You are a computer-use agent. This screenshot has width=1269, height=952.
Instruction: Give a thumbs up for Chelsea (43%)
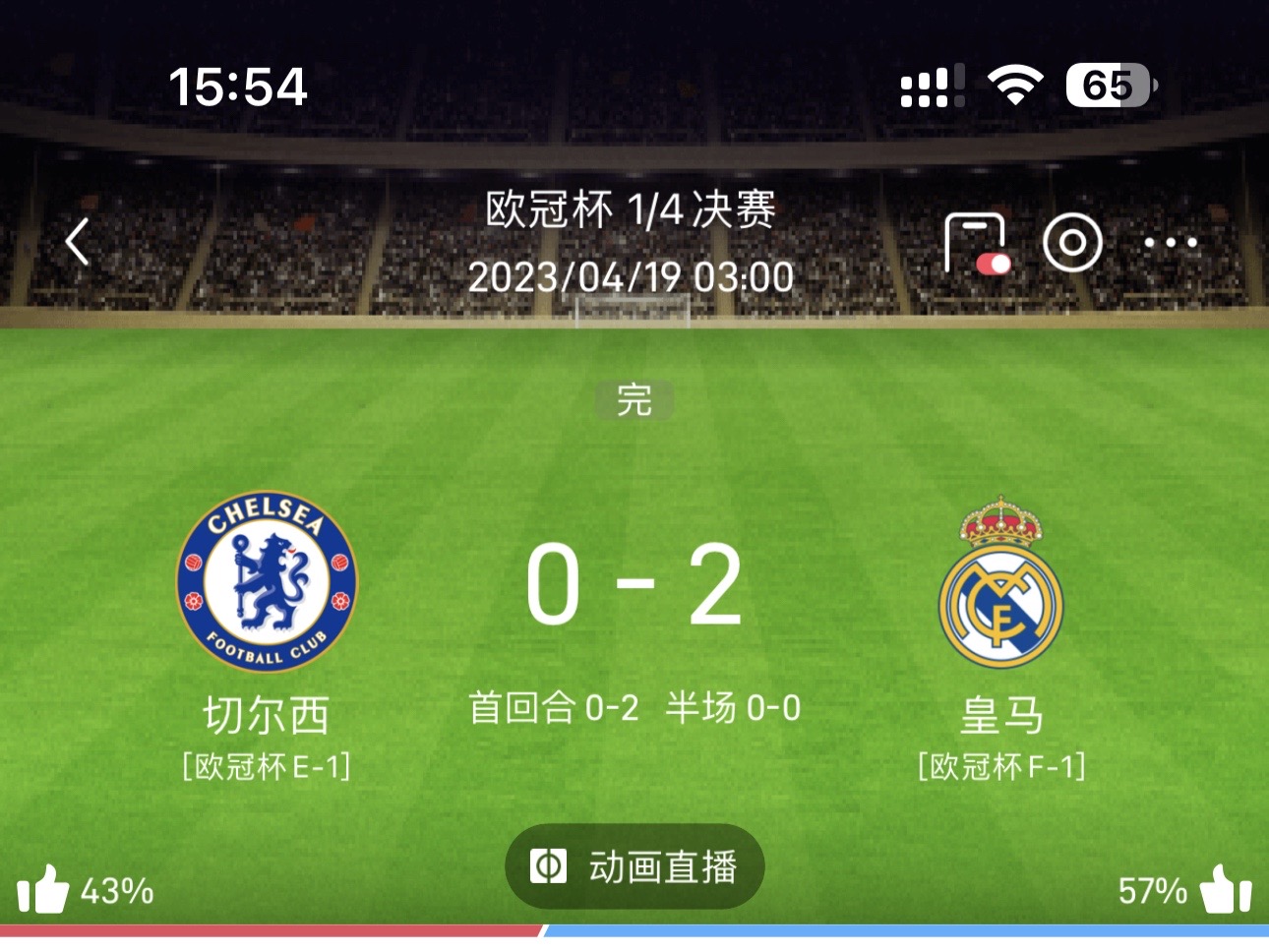(x=43, y=890)
